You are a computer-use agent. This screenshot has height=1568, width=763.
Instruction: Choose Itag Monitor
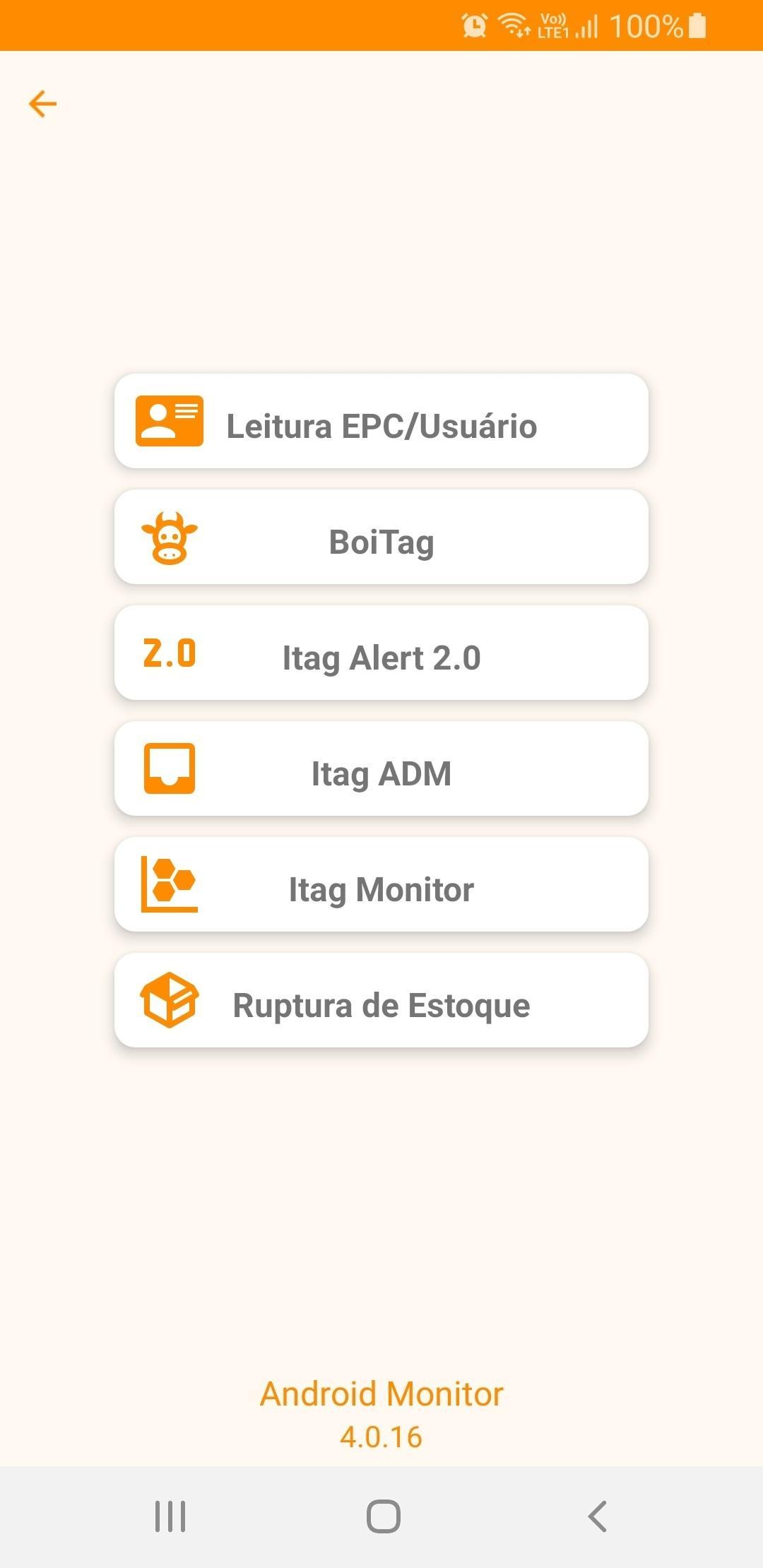[381, 885]
